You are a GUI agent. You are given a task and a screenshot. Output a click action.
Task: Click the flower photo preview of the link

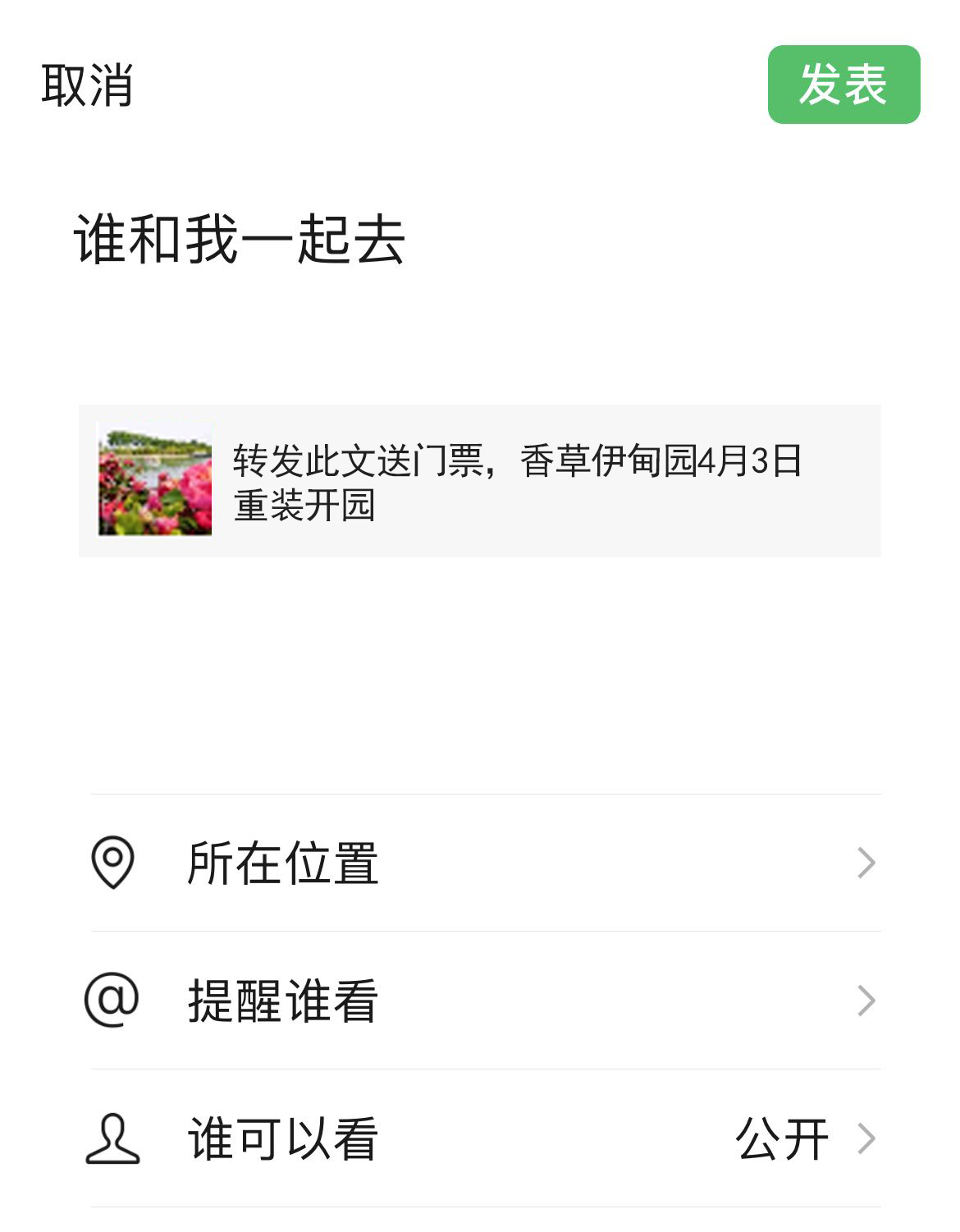151,480
